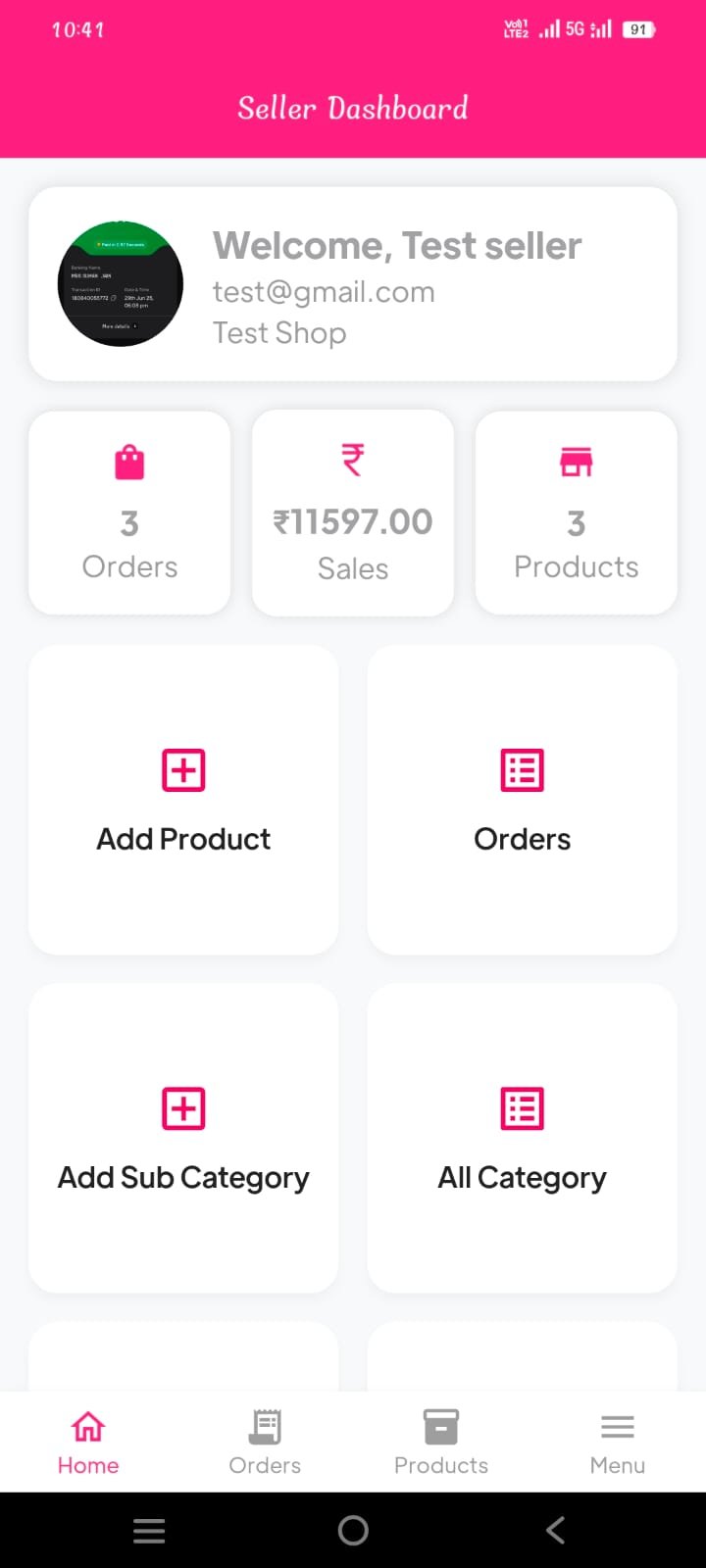Select the Home icon in bottom navigation

[x=87, y=1428]
